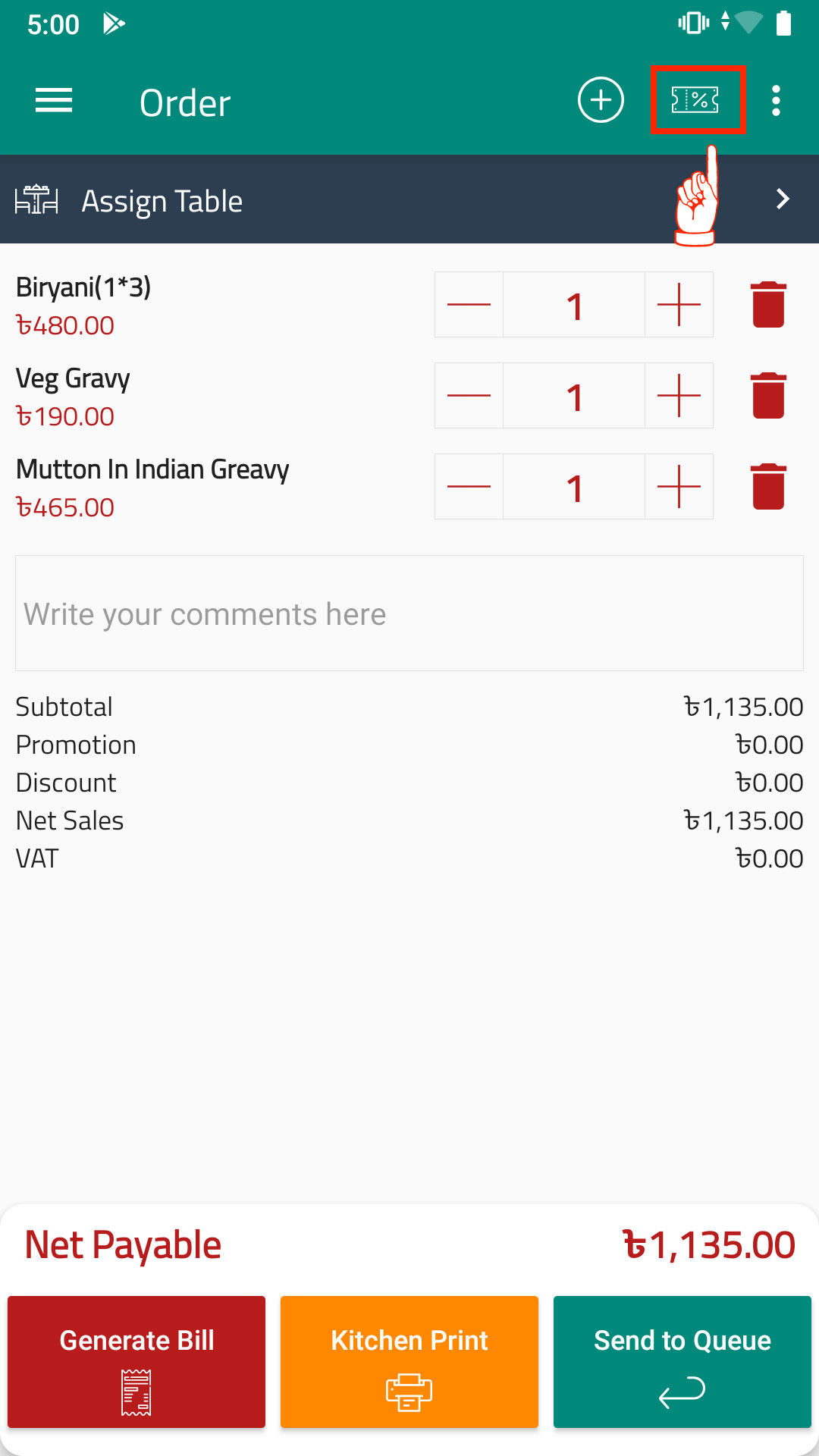
Task: Tap Generate Bill button
Action: (x=136, y=1362)
